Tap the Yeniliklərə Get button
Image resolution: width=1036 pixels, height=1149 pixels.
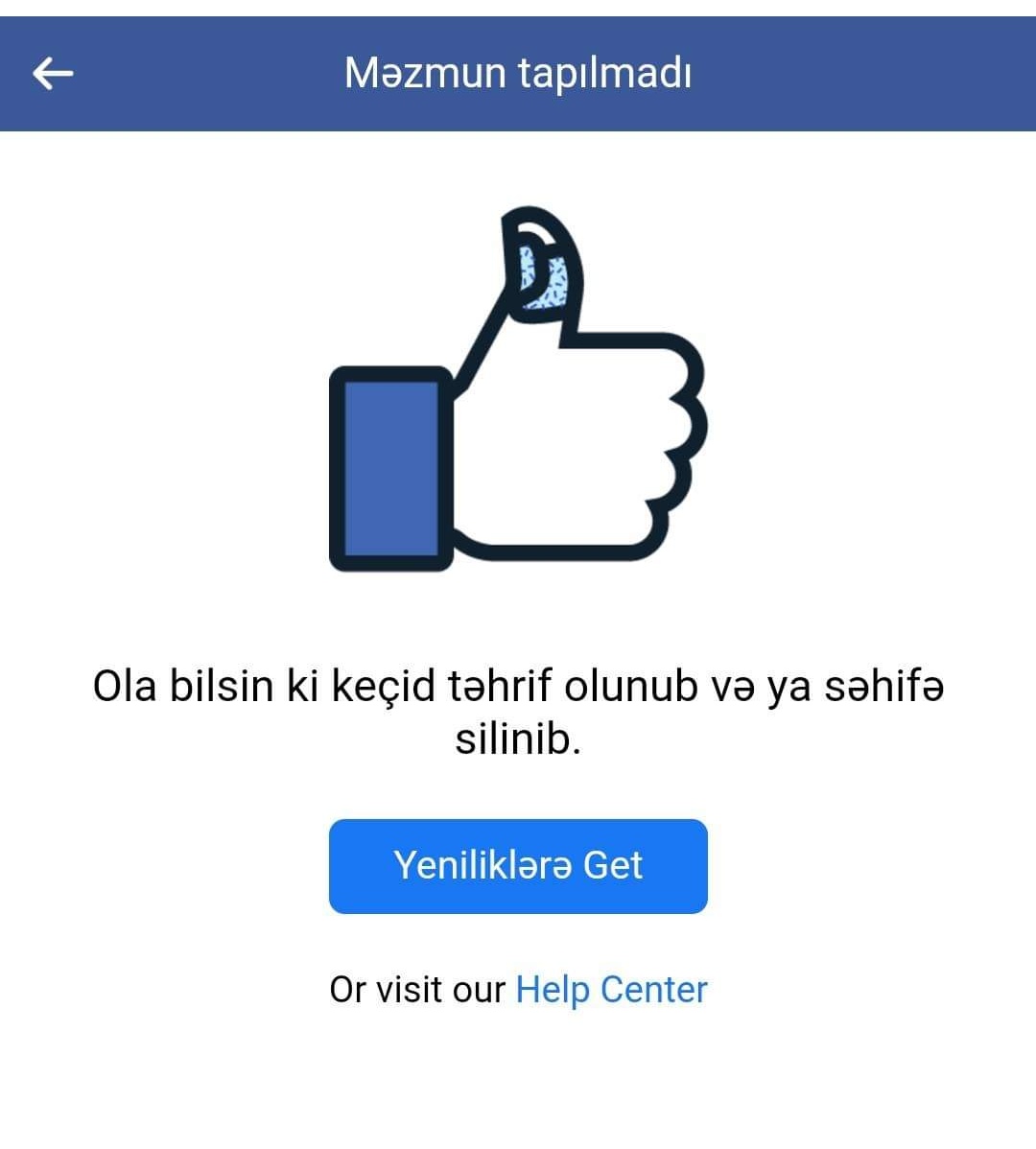point(518,865)
